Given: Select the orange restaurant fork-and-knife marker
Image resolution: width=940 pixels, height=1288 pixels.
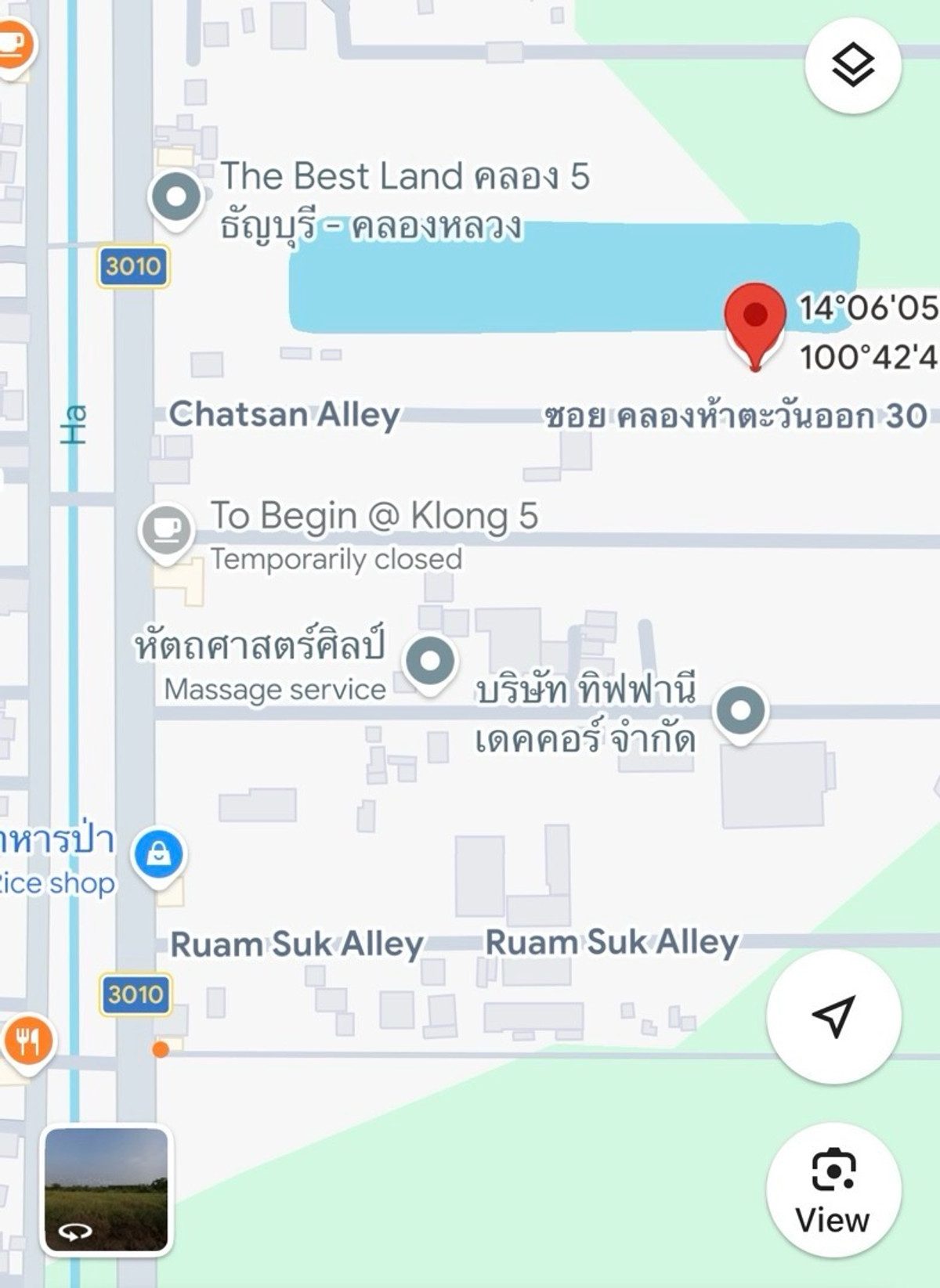Looking at the screenshot, I should 28,1041.
